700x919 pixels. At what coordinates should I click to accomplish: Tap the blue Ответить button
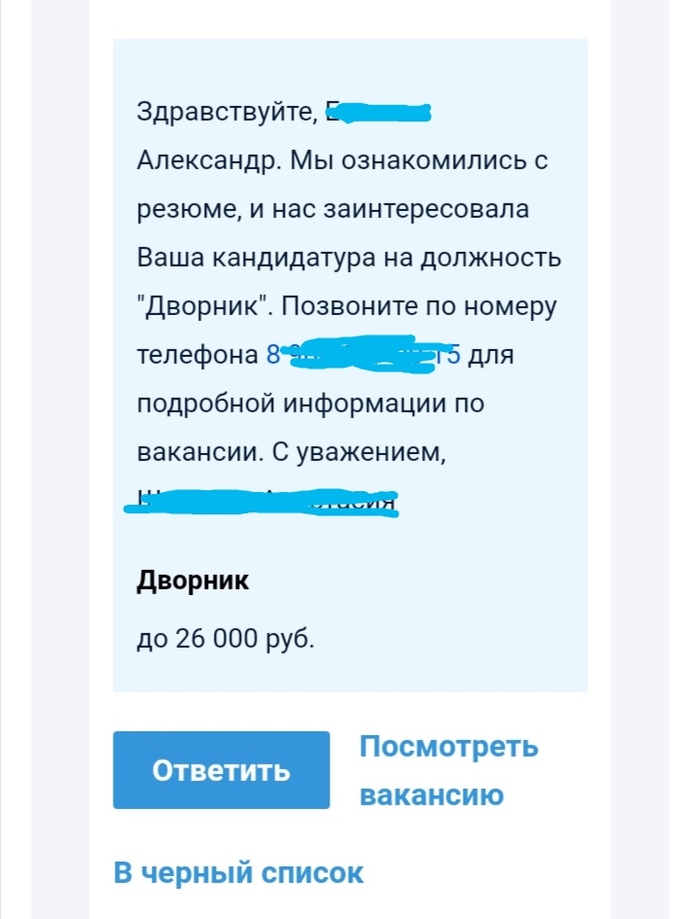(221, 770)
